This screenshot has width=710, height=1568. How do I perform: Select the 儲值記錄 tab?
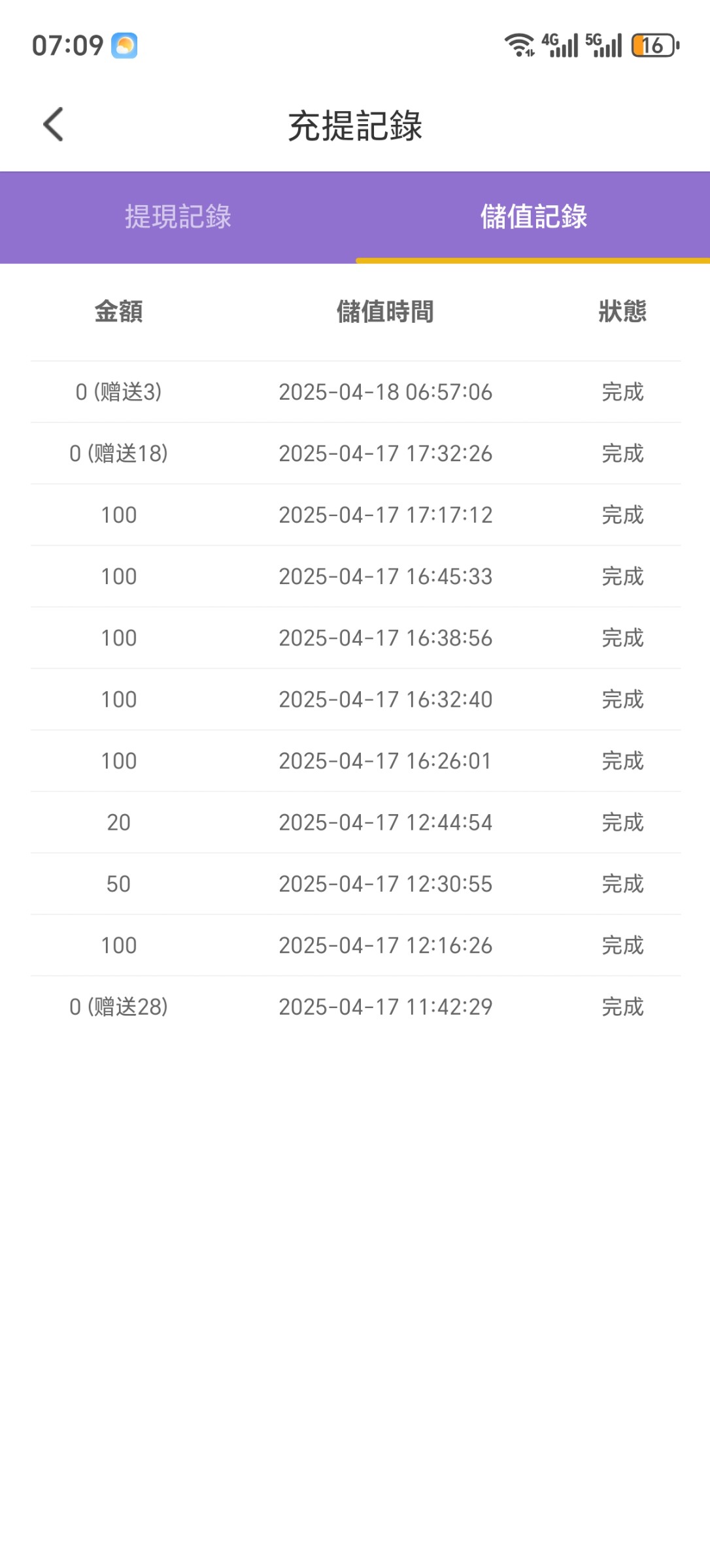pos(533,217)
